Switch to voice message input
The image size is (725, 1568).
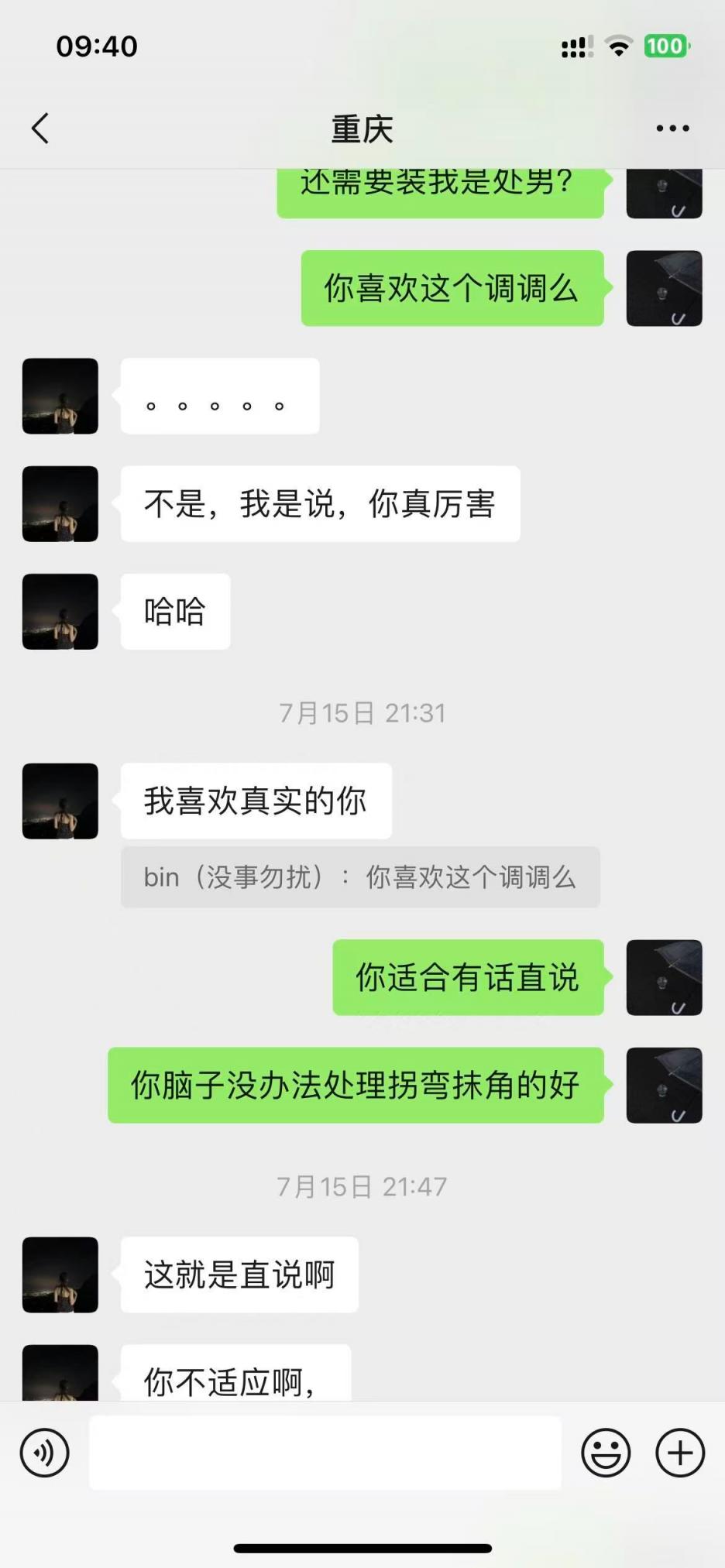point(45,1453)
